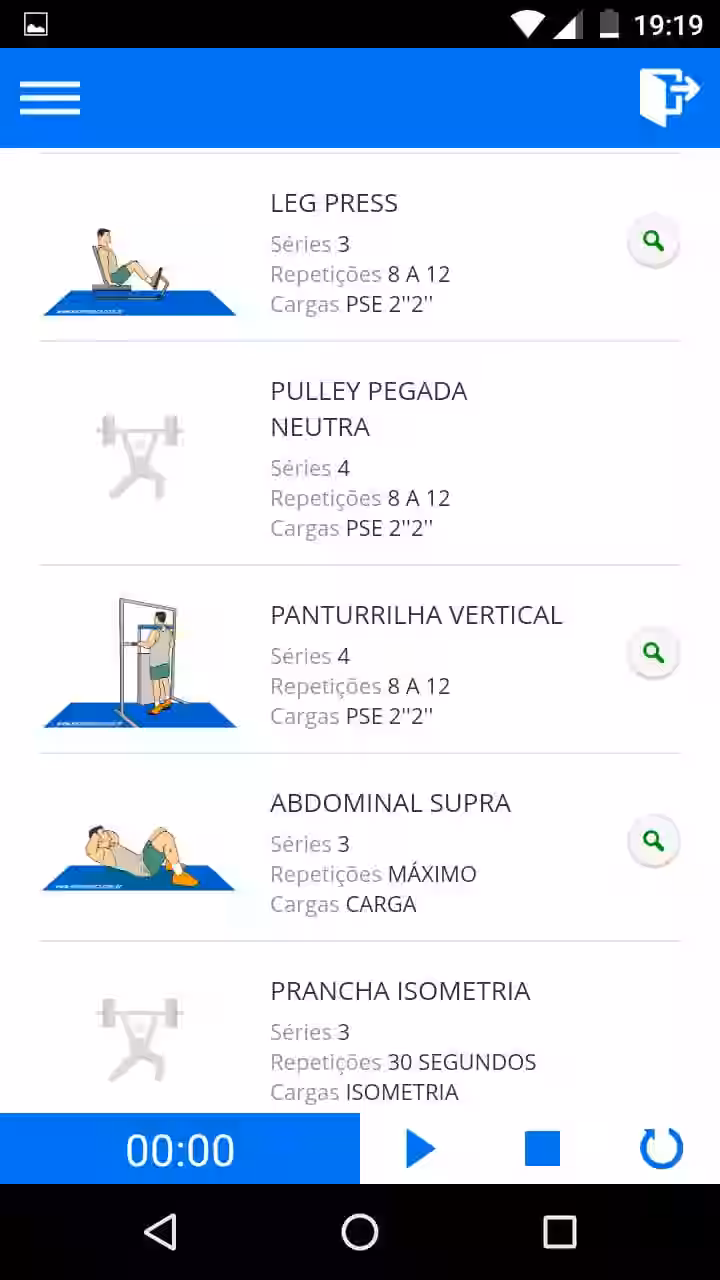Start the workout timer with play
Screen dimensions: 720x1280
point(420,1149)
